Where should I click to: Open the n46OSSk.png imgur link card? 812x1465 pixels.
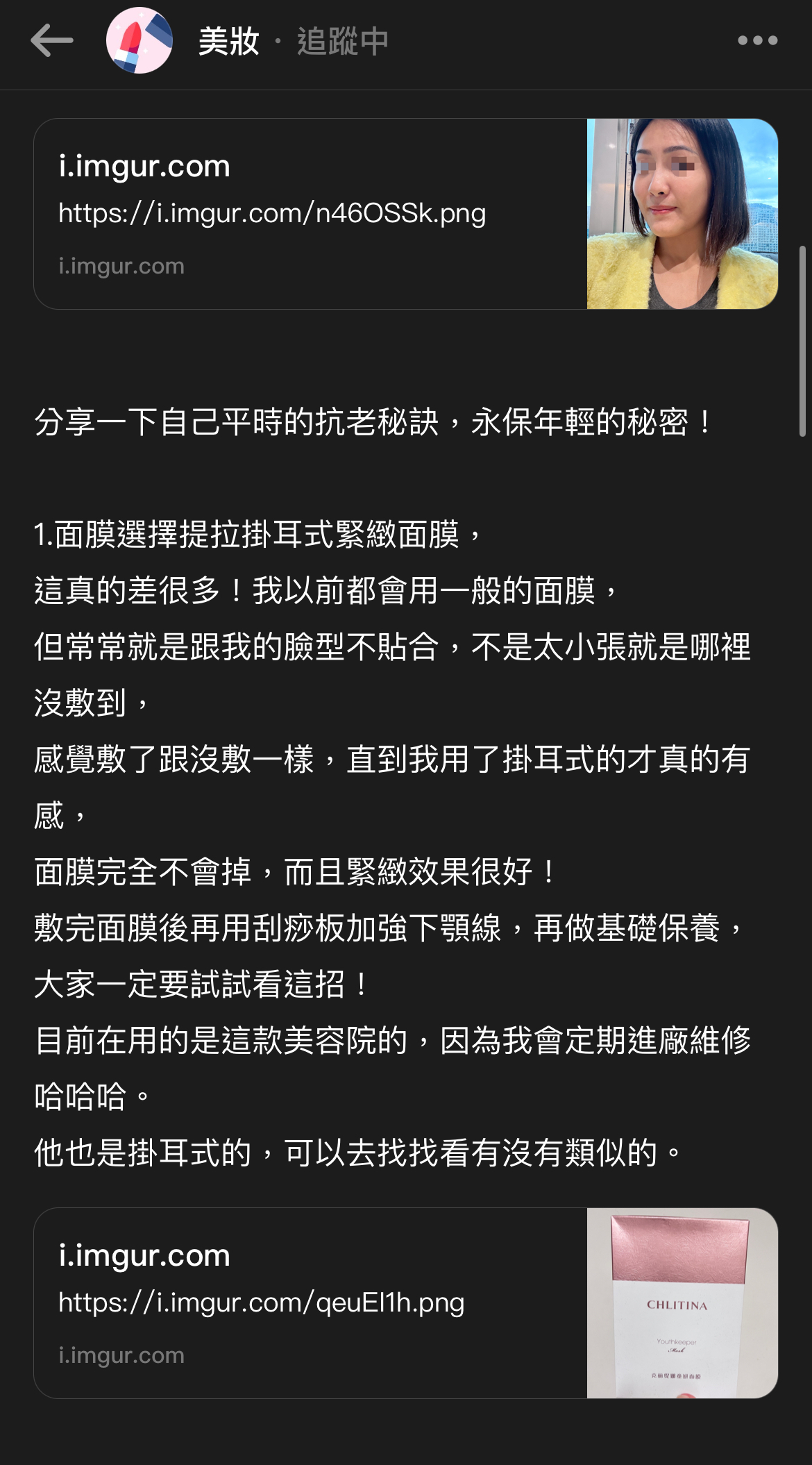click(x=405, y=214)
